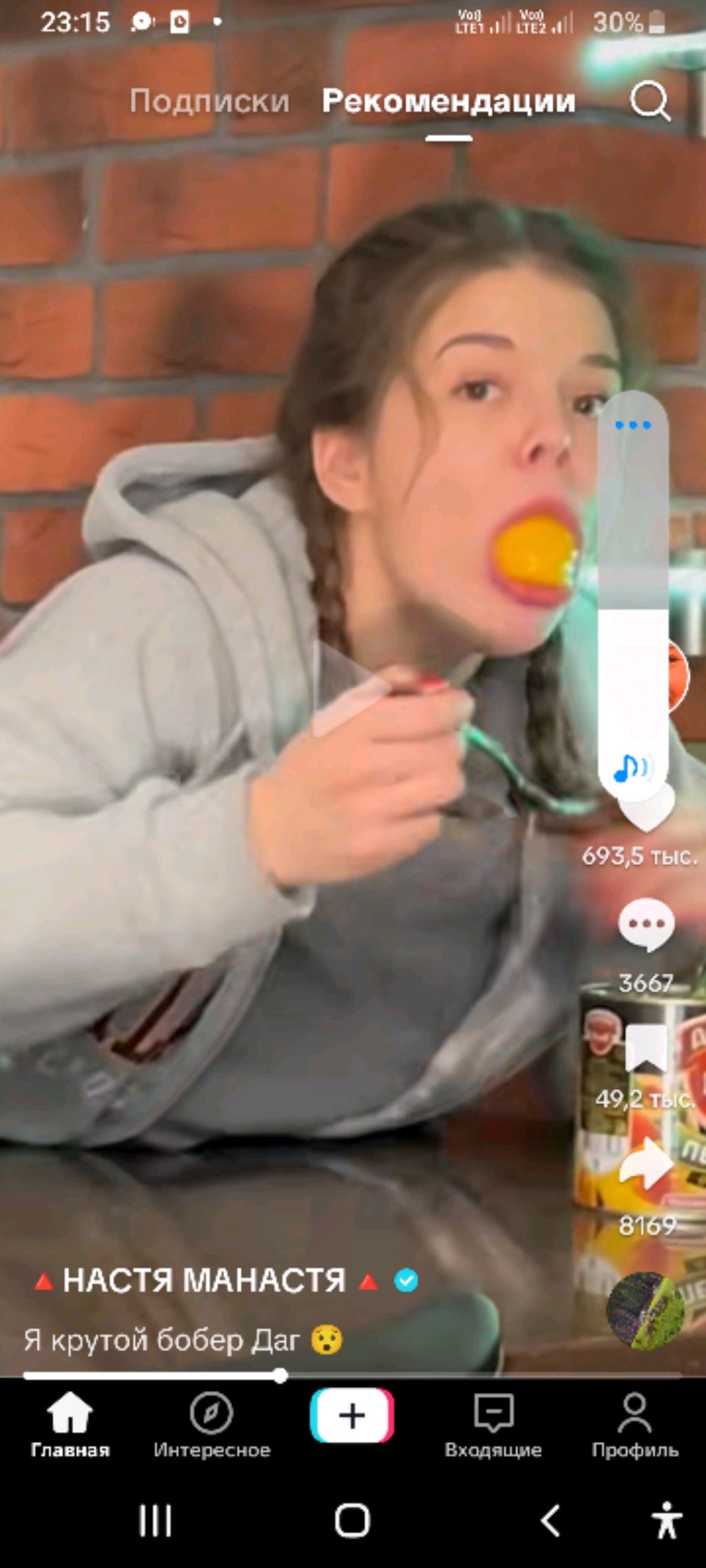The image size is (706, 1568).
Task: Switch to the Рекомендации tab
Action: (448, 101)
